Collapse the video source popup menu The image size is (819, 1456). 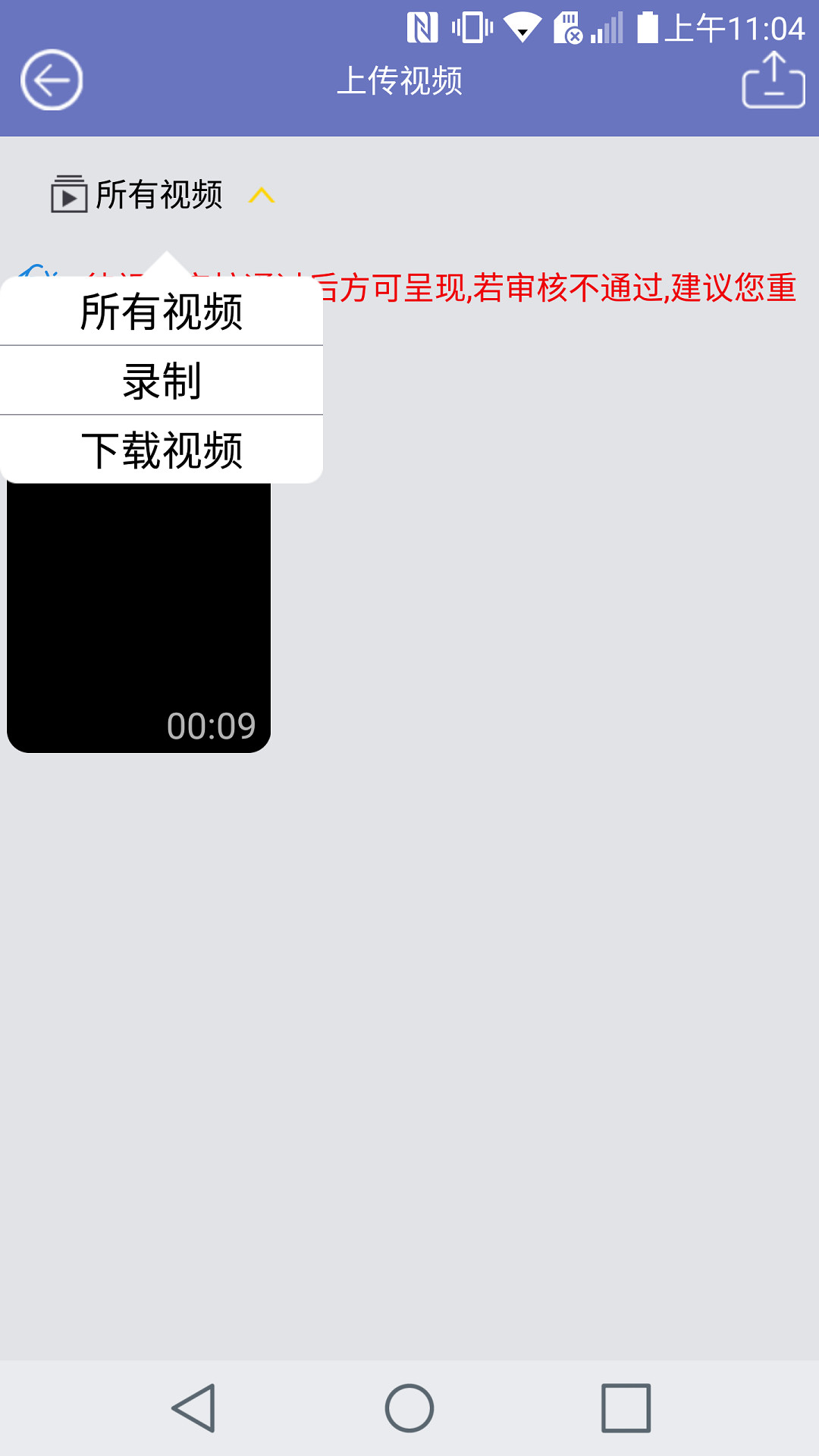pos(262,194)
